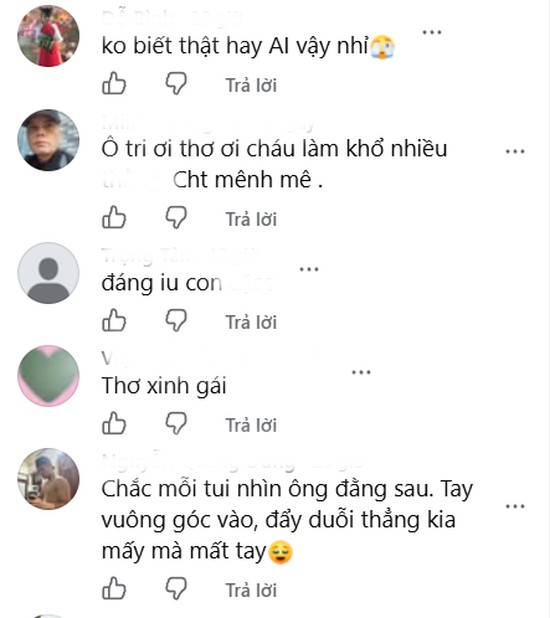Open the three-dot menu beside "Ô tri ơi" comment

click(x=515, y=151)
